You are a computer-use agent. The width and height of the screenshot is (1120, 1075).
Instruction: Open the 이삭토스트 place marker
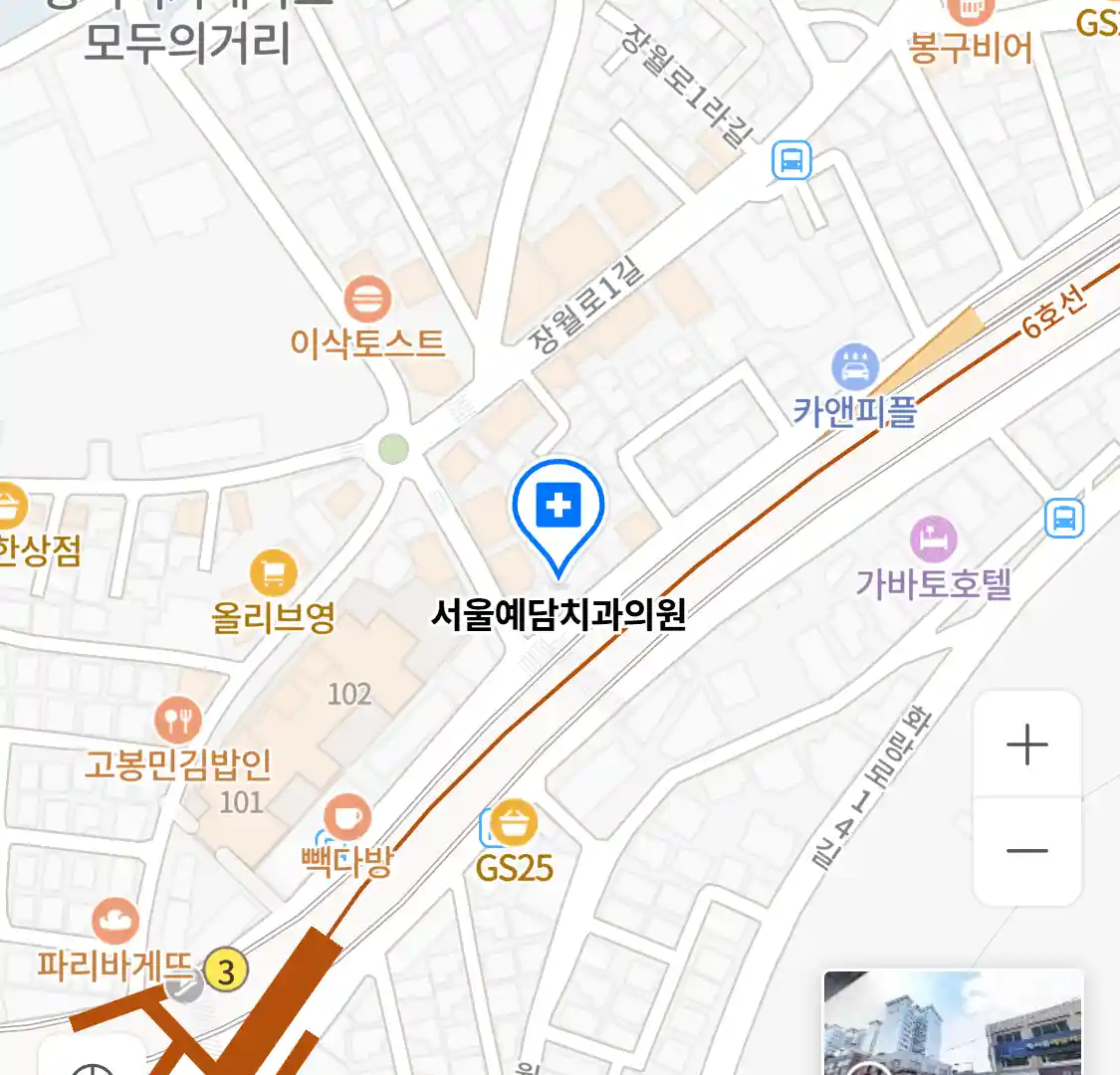click(367, 299)
